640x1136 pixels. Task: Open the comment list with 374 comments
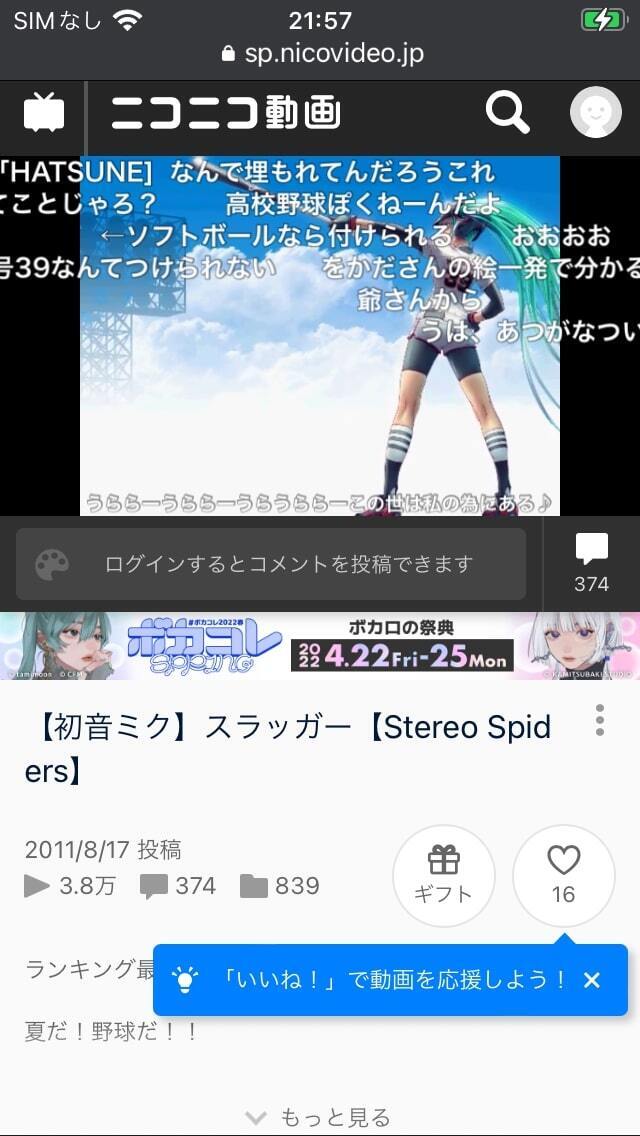click(x=591, y=563)
